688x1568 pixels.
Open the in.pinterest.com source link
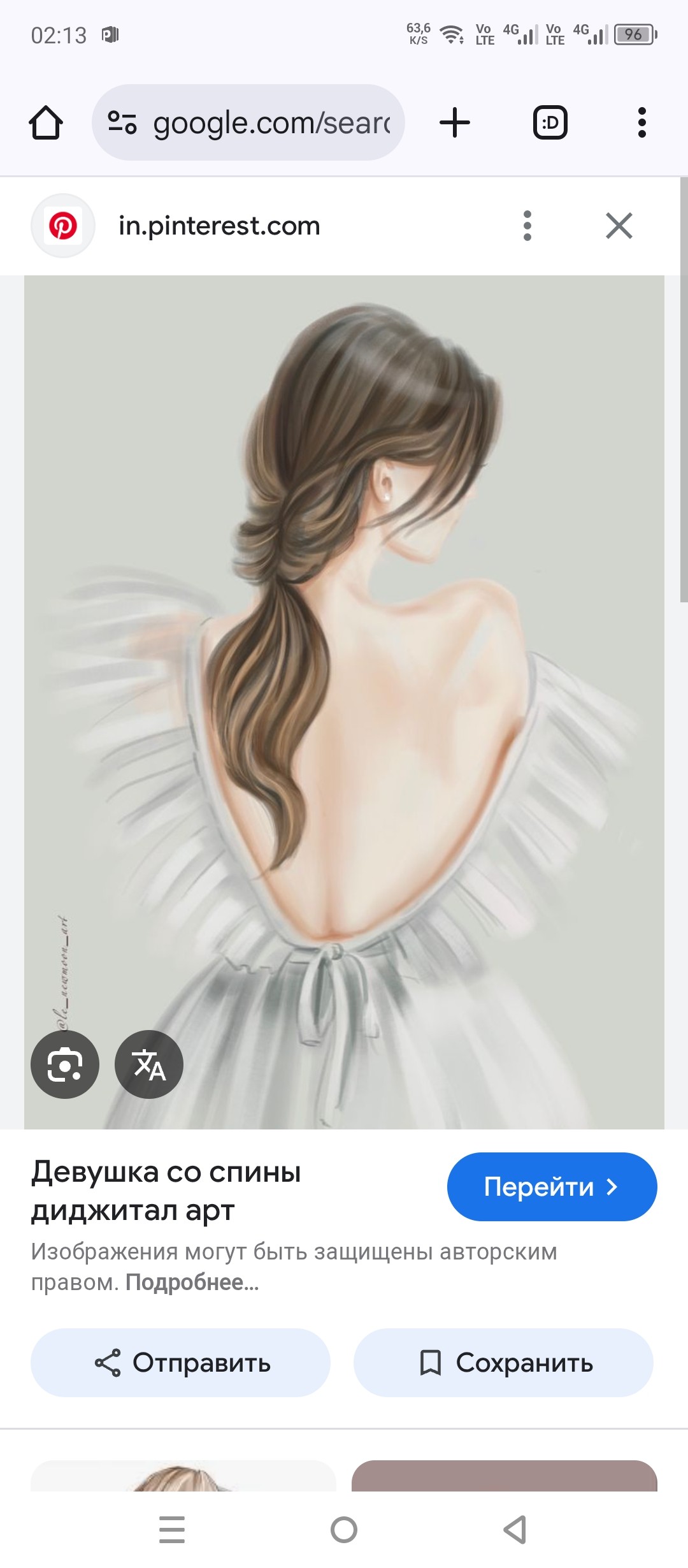click(219, 226)
